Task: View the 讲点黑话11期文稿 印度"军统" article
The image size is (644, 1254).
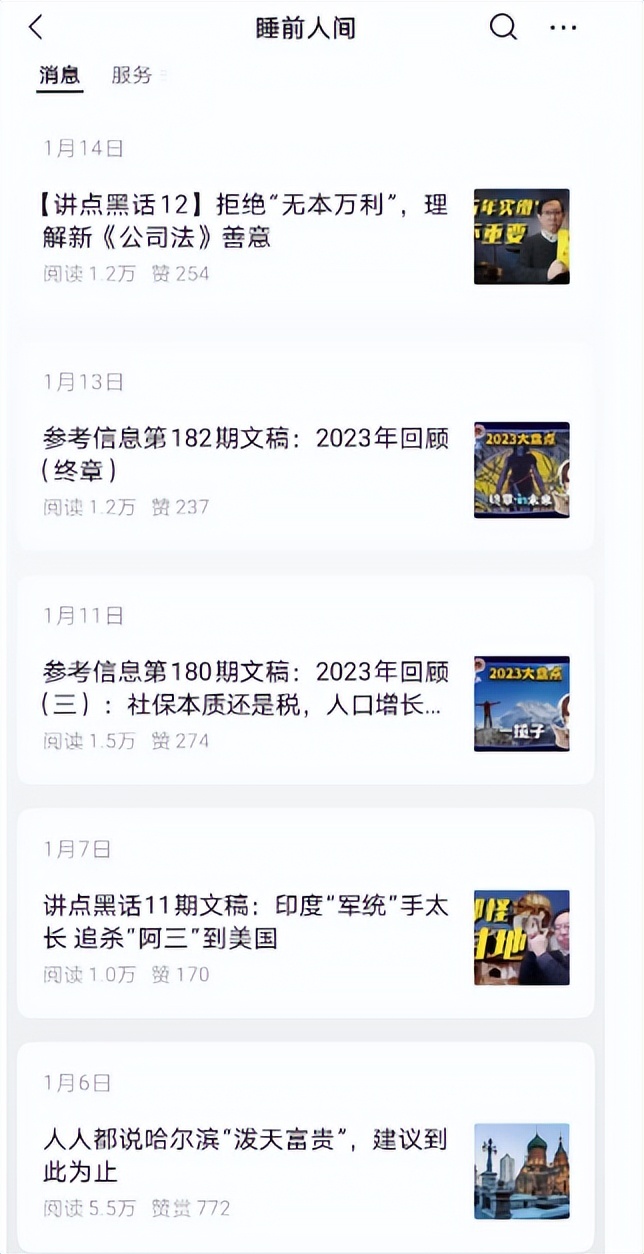Action: click(x=246, y=922)
